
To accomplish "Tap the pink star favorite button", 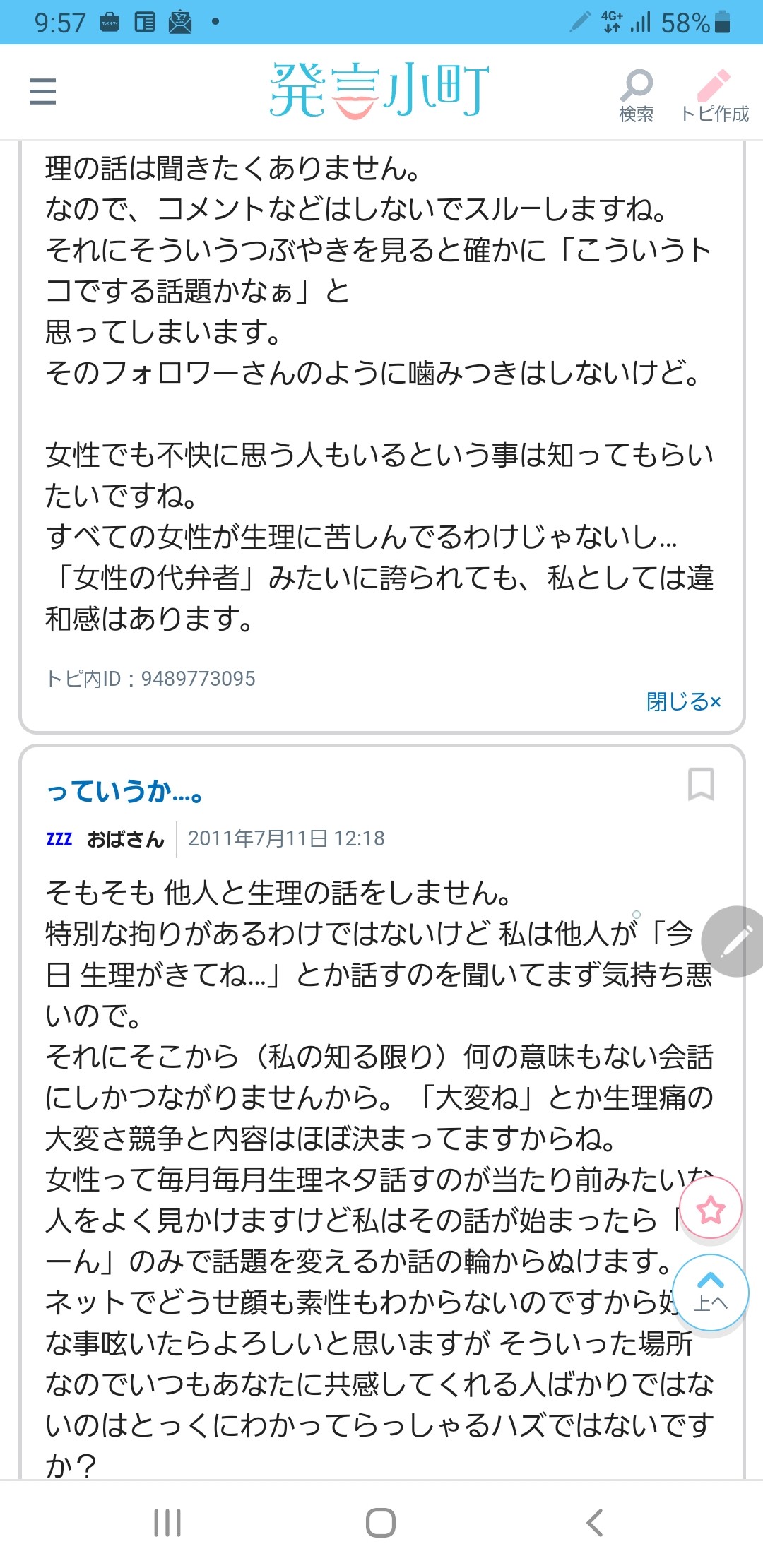I will coord(710,1209).
